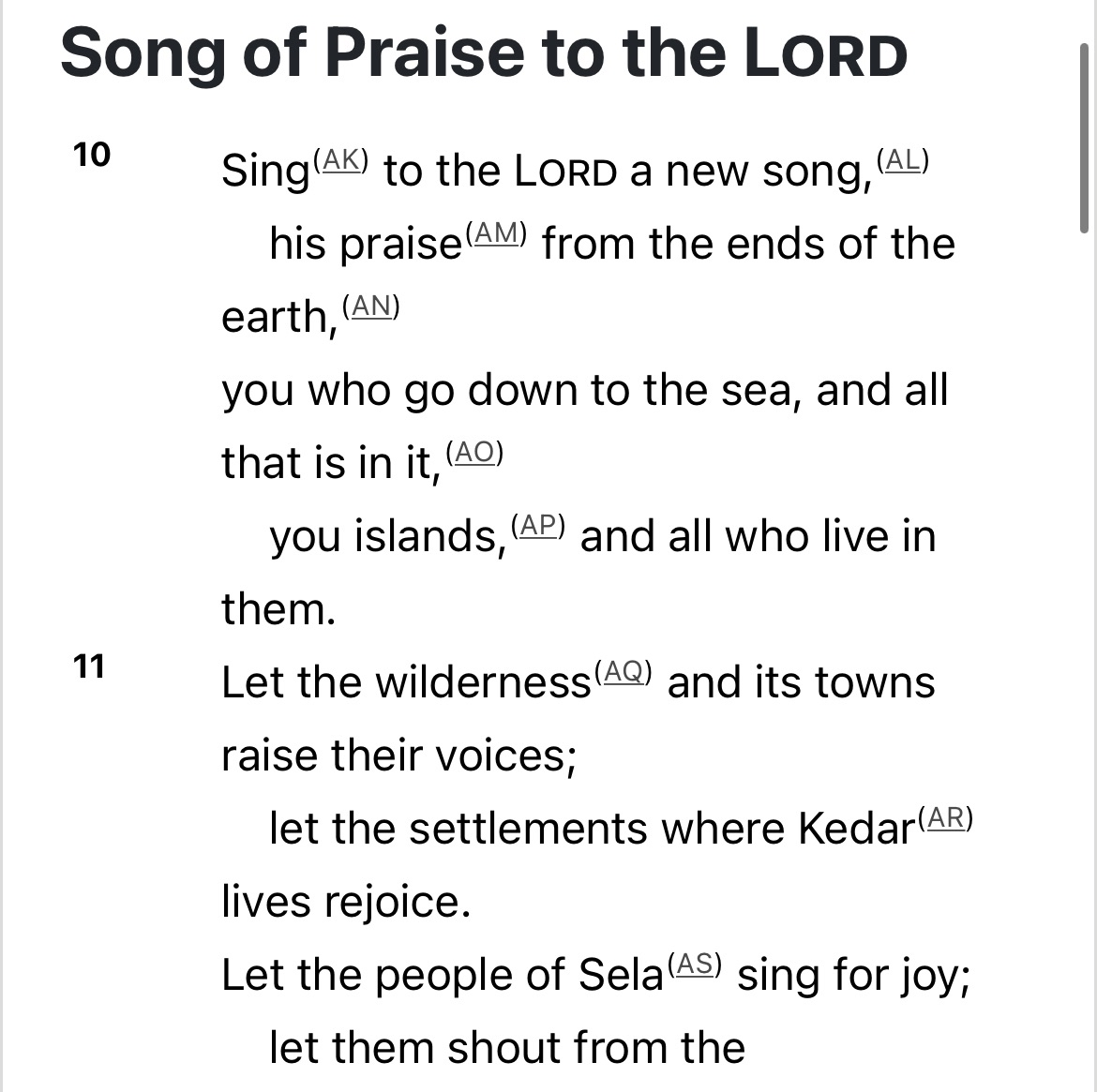Open cross-reference AK after Sing

[341, 160]
